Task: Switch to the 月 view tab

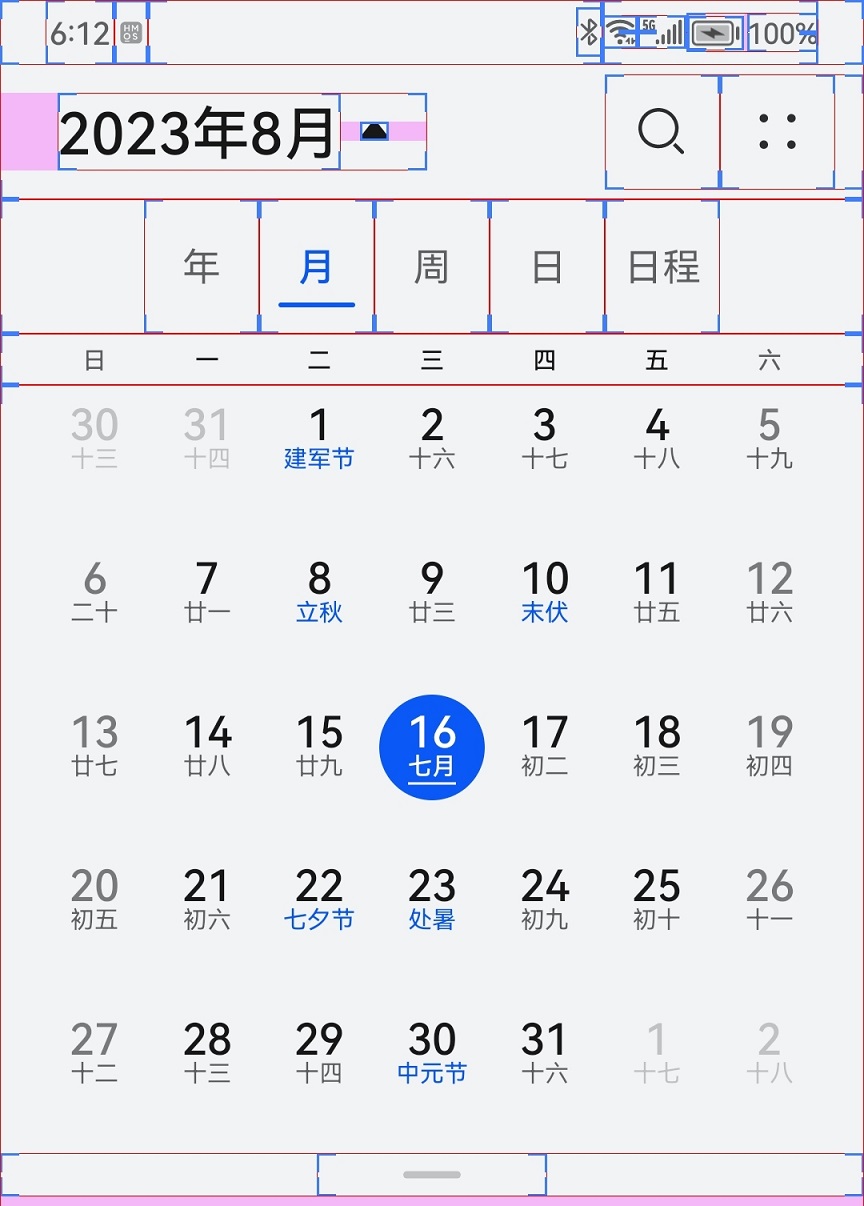Action: click(x=316, y=267)
